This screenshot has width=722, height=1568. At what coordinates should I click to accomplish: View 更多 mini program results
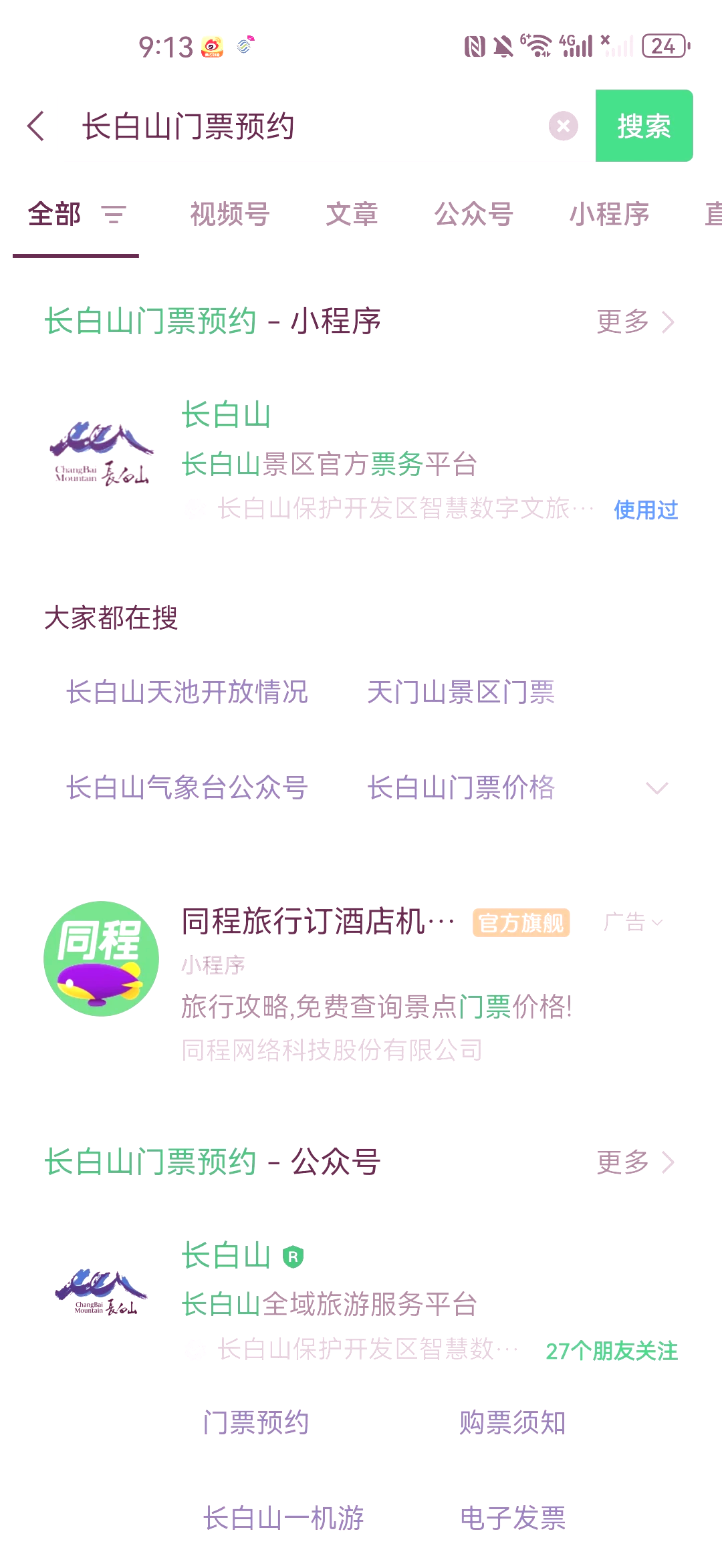click(635, 322)
